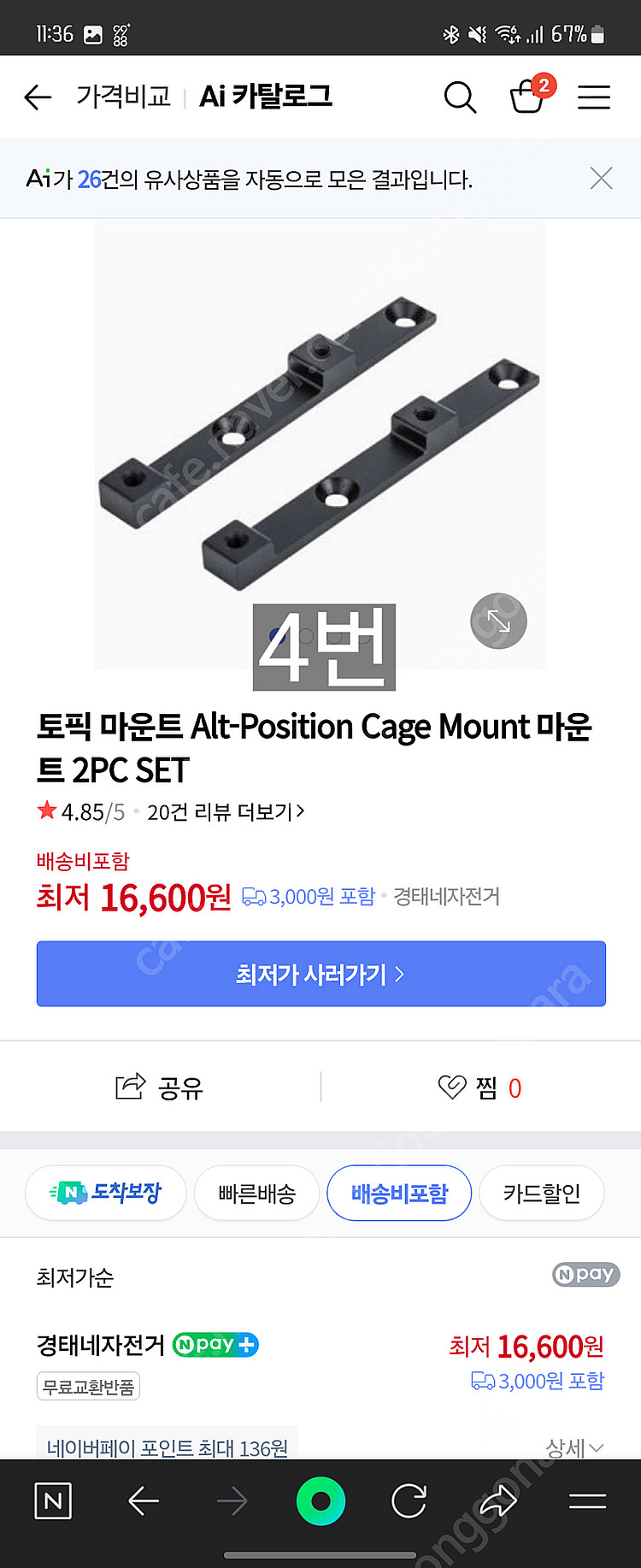Viewport: 641px width, 1568px height.
Task: Open the browser bottom menu lines
Action: click(x=588, y=1501)
